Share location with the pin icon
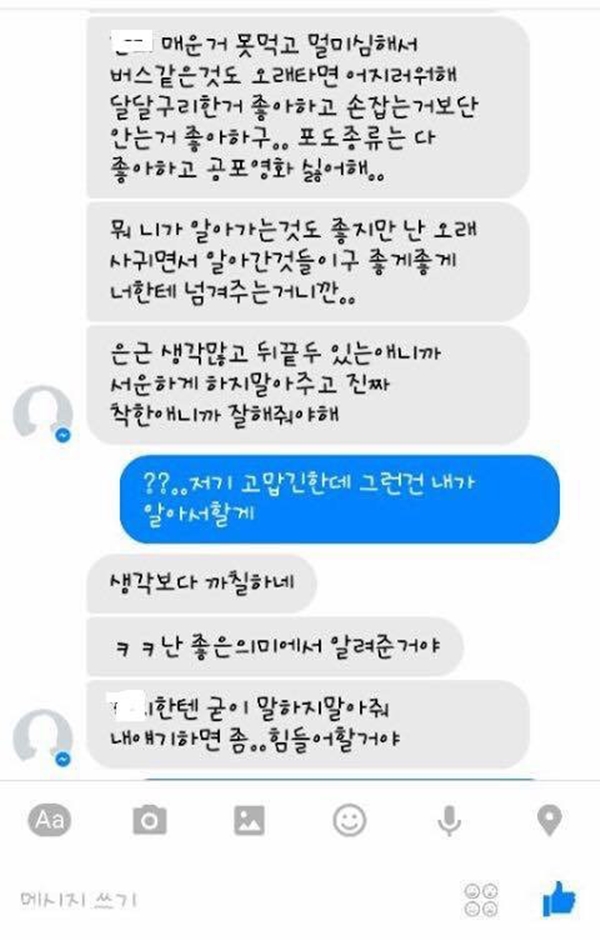Viewport: 600px width, 940px height. click(549, 821)
